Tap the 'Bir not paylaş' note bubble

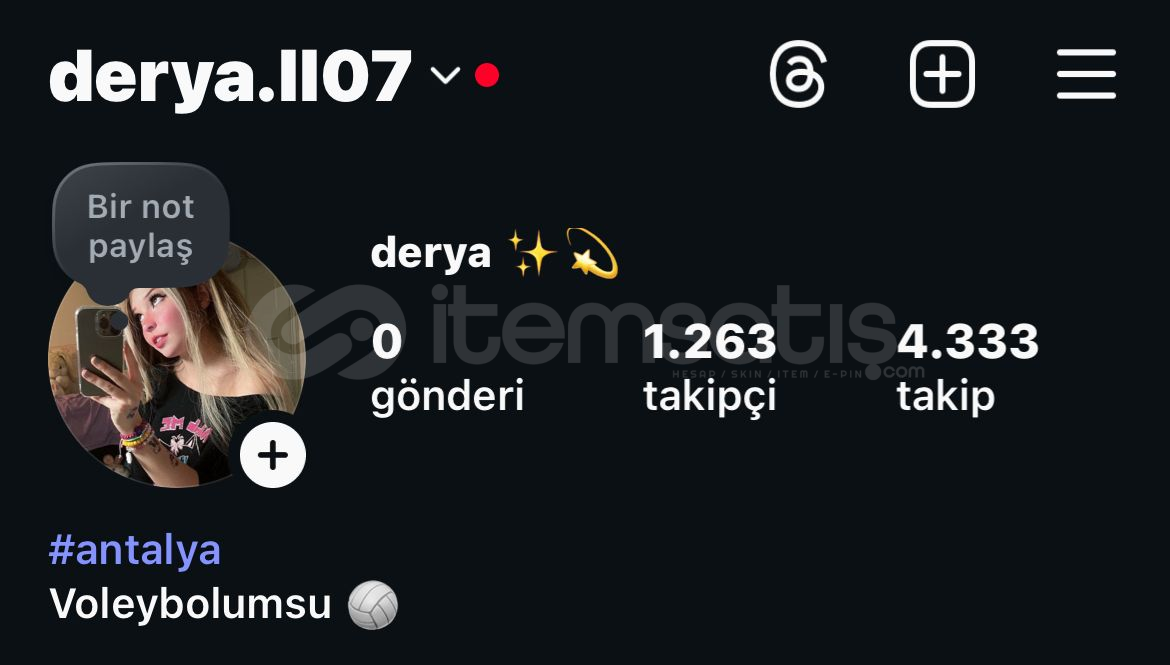point(141,227)
